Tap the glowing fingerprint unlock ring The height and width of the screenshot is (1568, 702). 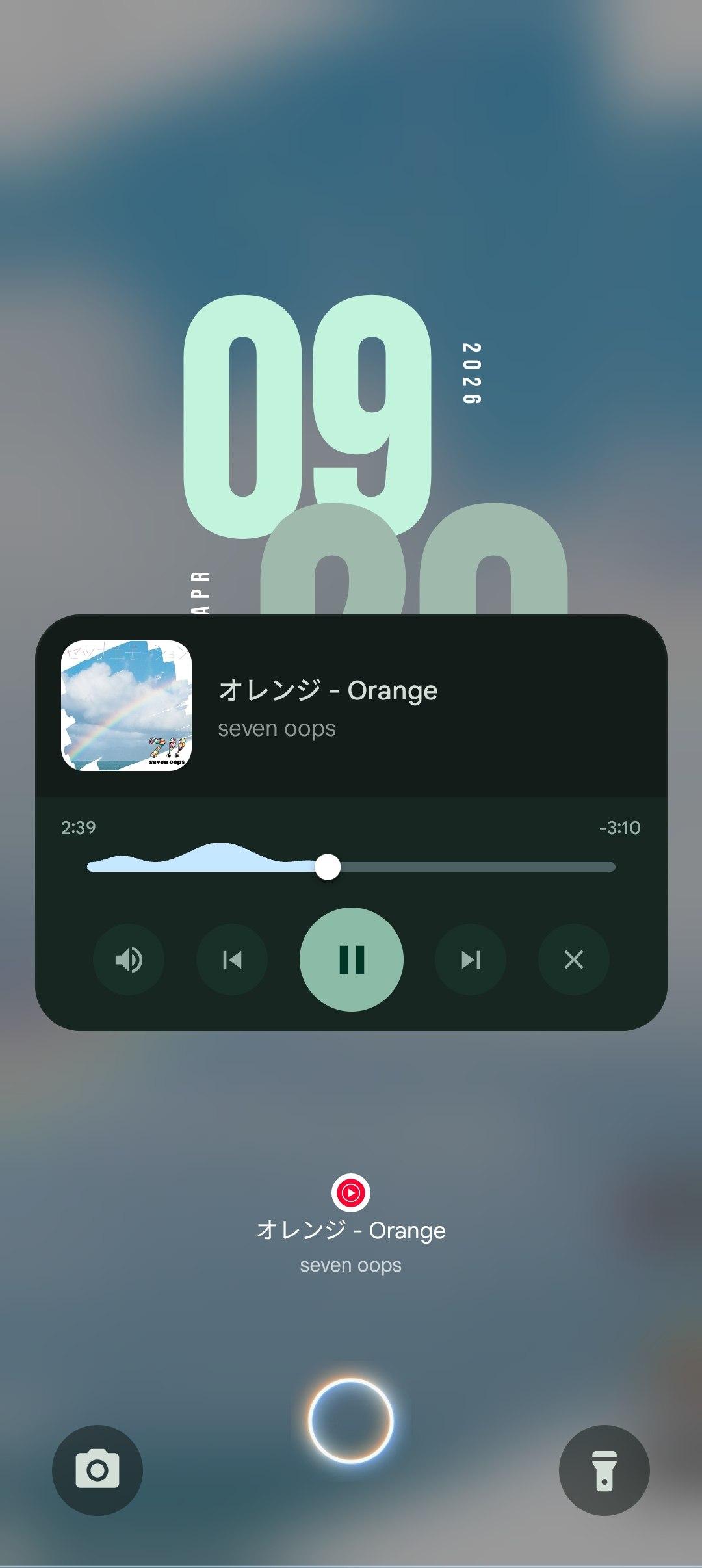[351, 1420]
